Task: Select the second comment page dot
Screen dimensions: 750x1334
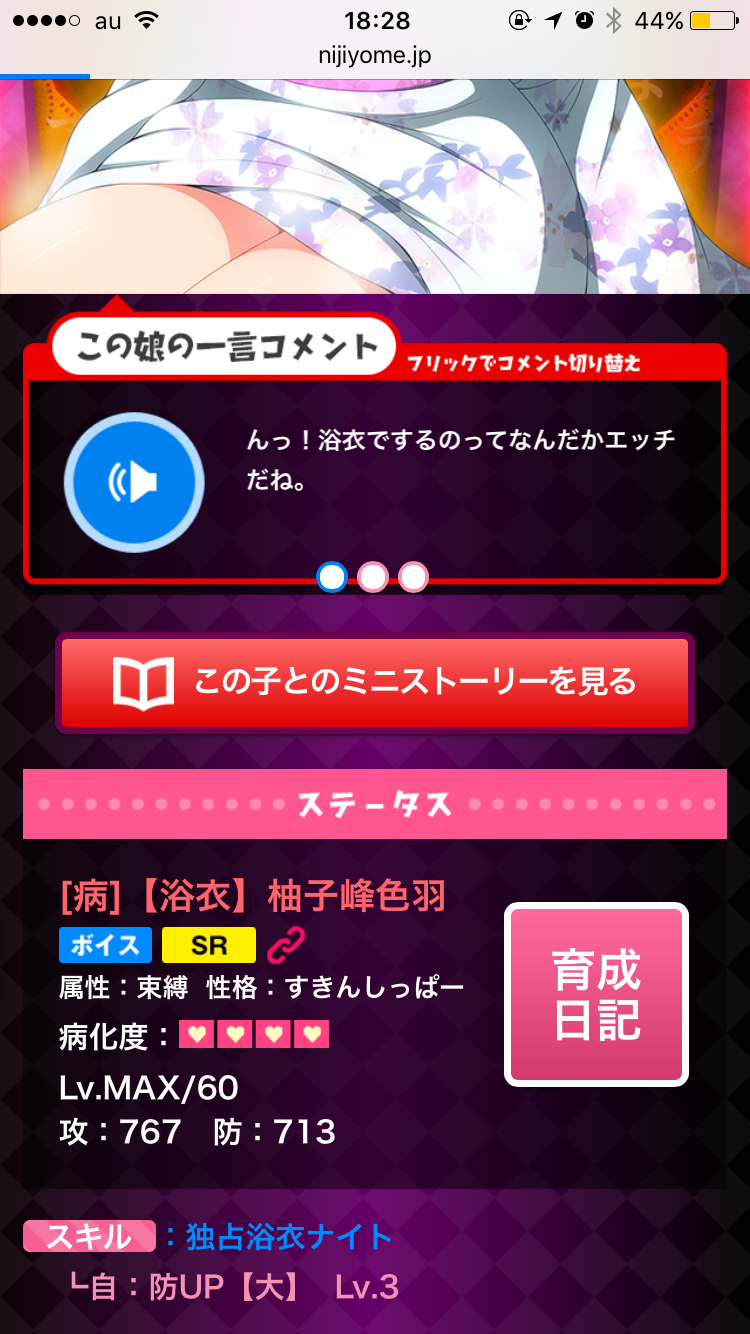Action: coord(373,577)
